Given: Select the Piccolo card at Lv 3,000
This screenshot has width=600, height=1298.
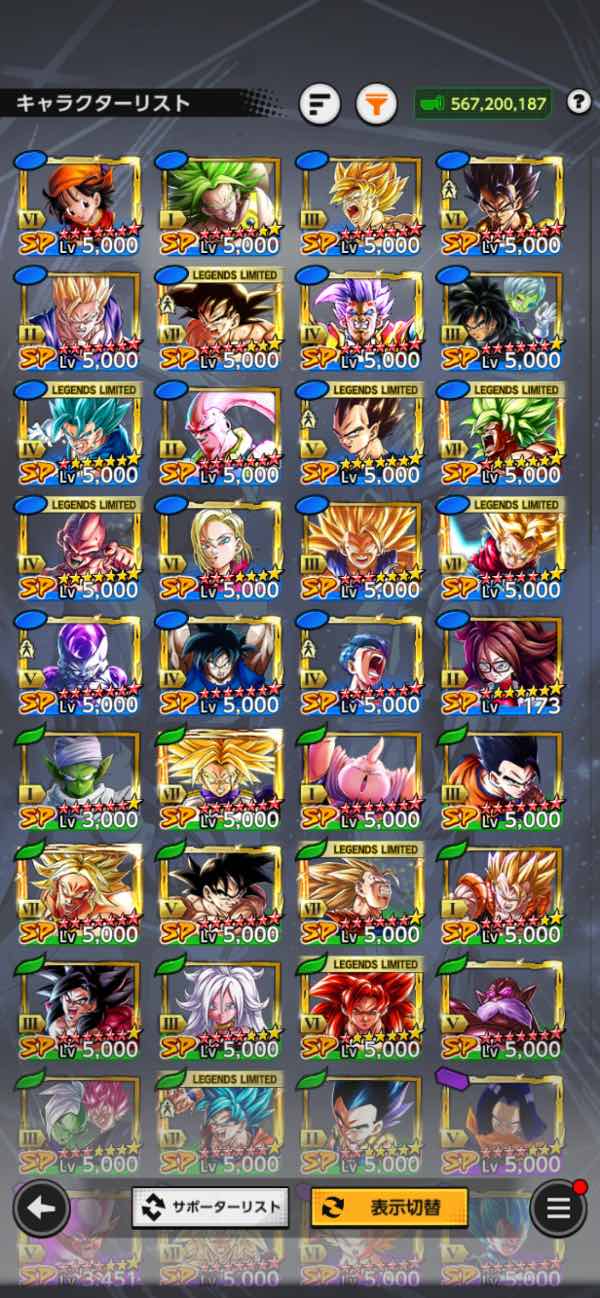Looking at the screenshot, I should 80,778.
